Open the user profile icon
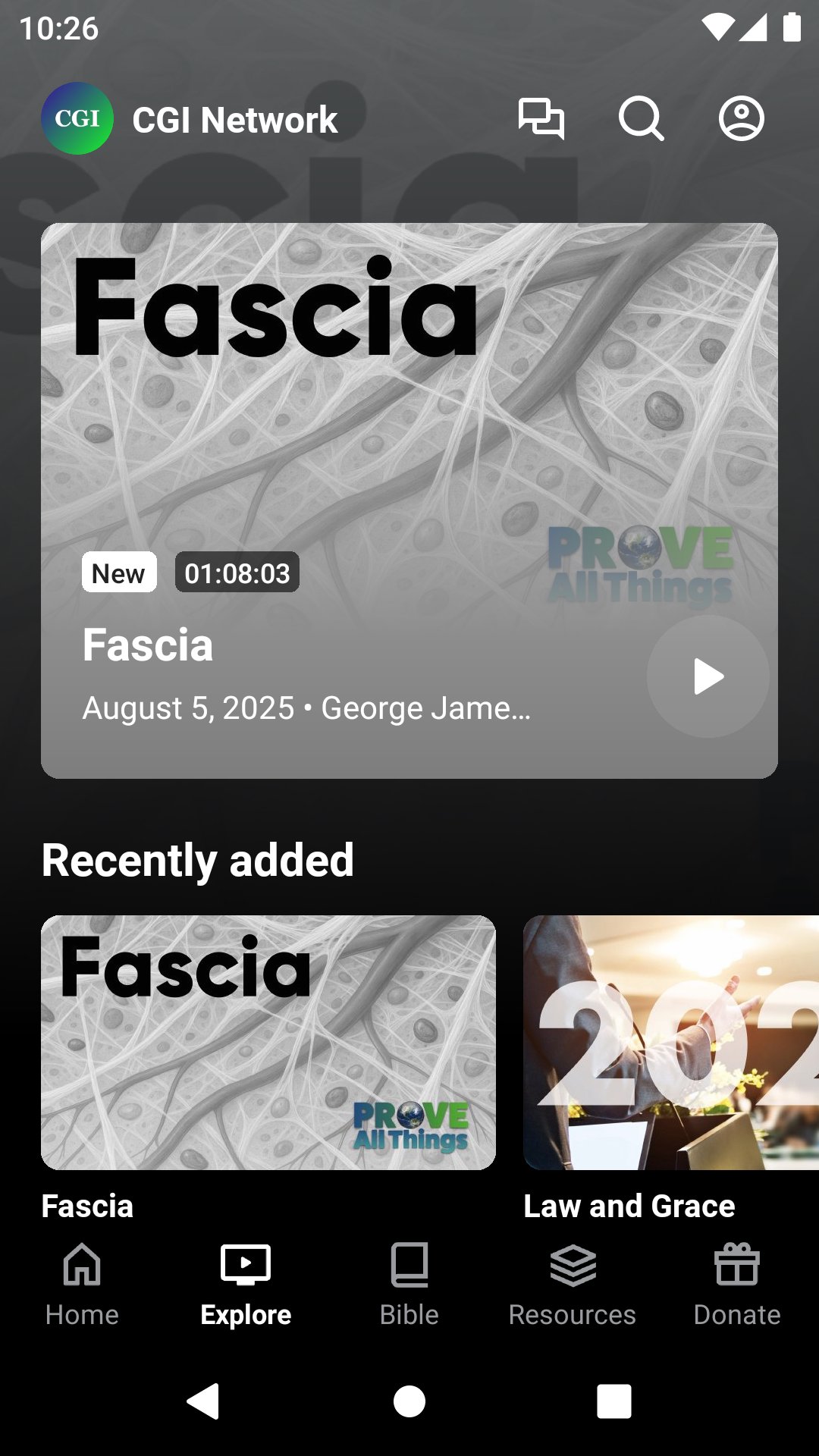This screenshot has width=819, height=1456. [741, 118]
